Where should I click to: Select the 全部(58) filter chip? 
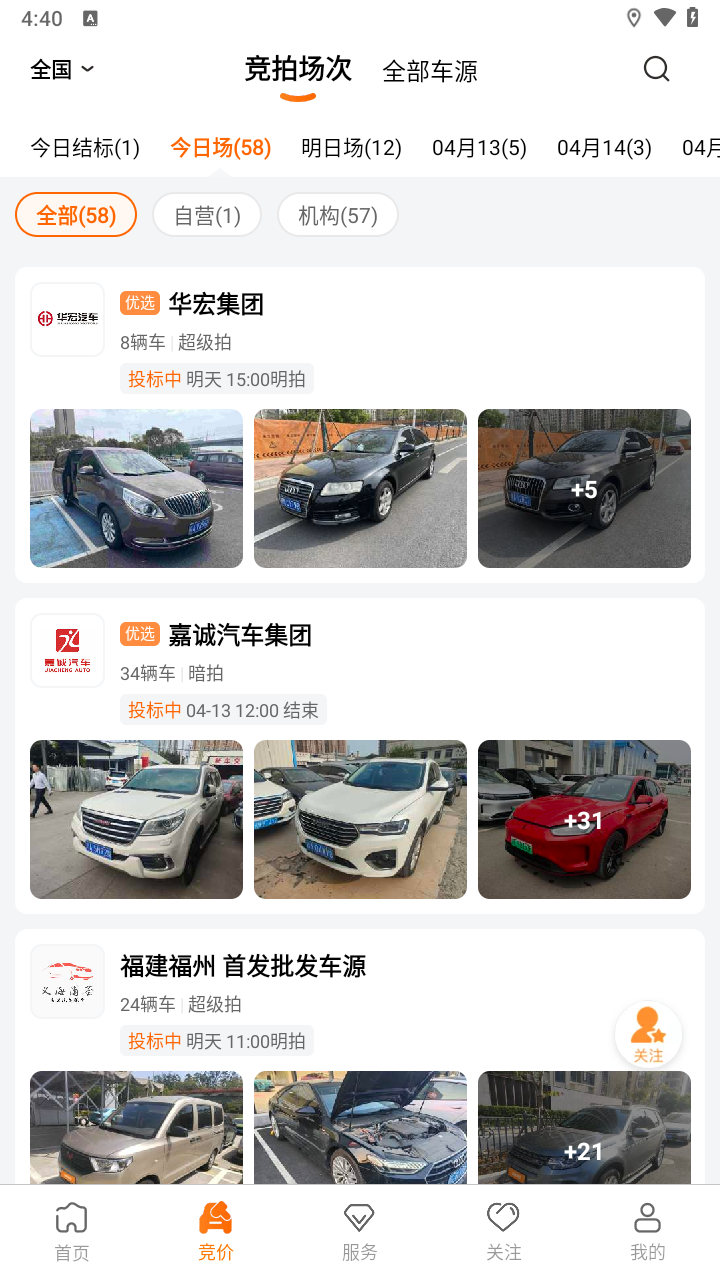tap(76, 215)
